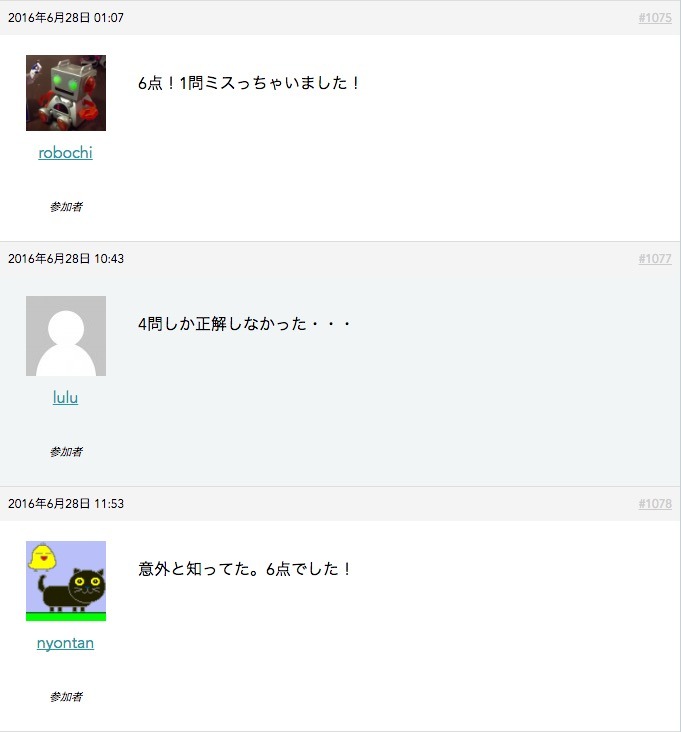Open nyontan's profile link
Viewport: 681px width, 732px height.
pos(65,643)
